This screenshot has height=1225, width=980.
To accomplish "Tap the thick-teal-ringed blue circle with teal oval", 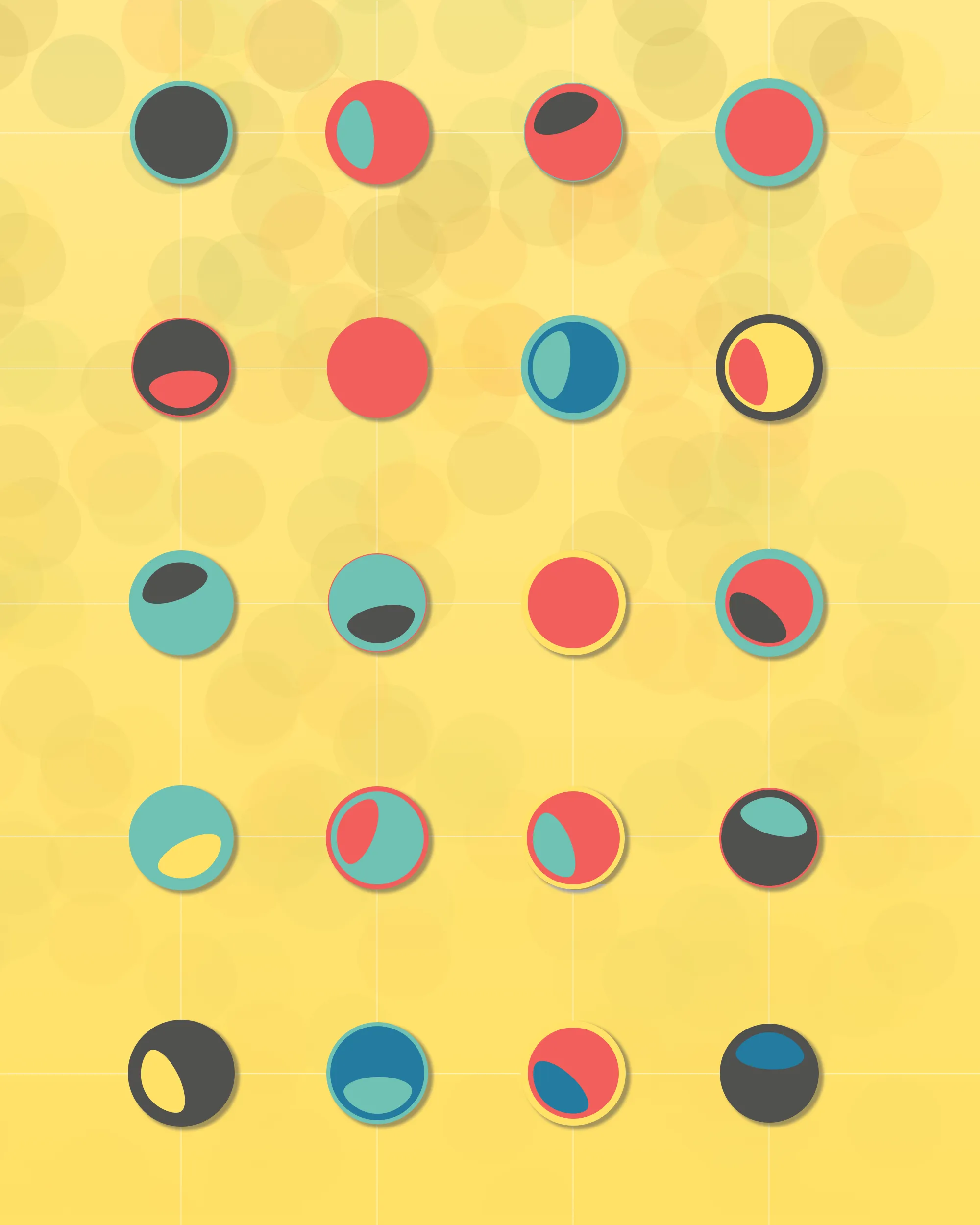I will pyautogui.click(x=573, y=367).
